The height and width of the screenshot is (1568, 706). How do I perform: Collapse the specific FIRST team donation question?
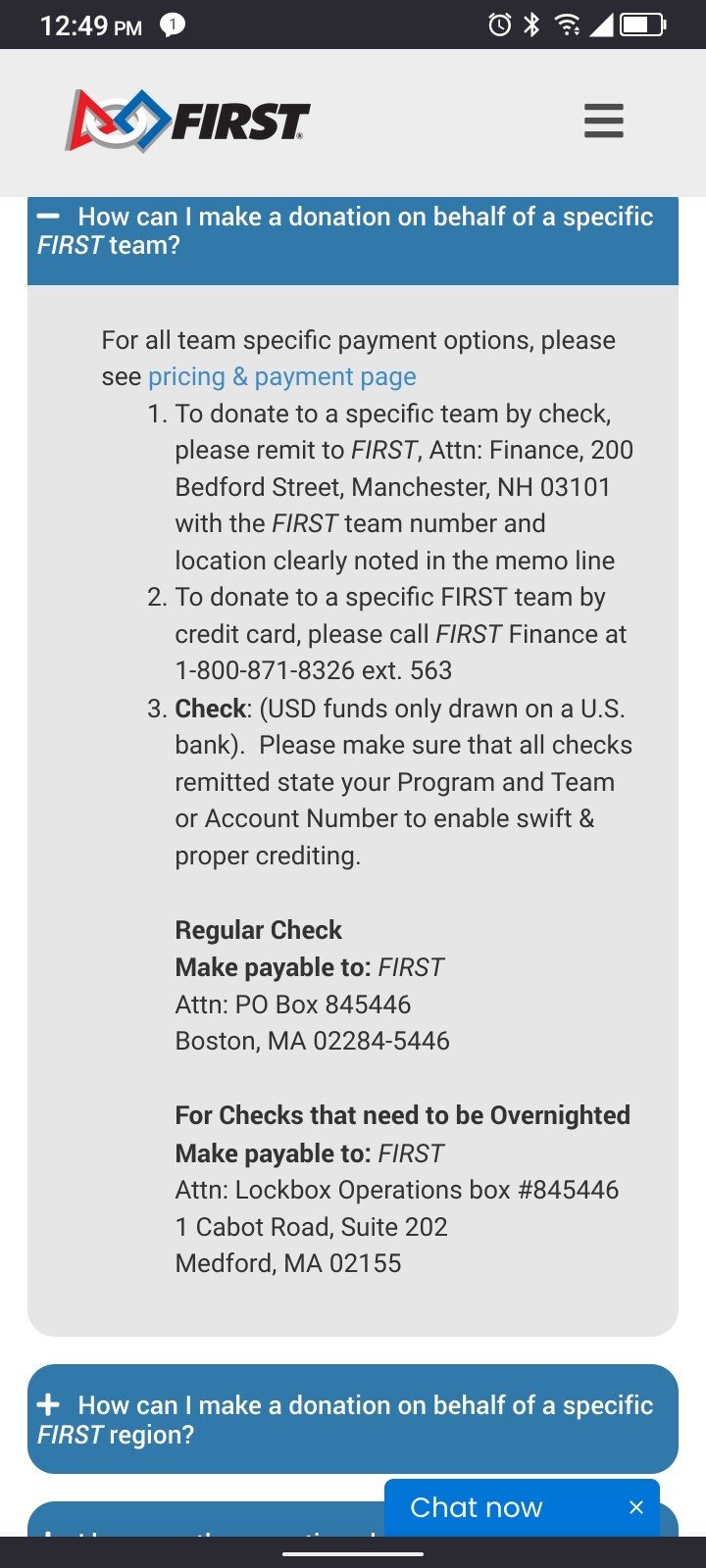(x=353, y=231)
